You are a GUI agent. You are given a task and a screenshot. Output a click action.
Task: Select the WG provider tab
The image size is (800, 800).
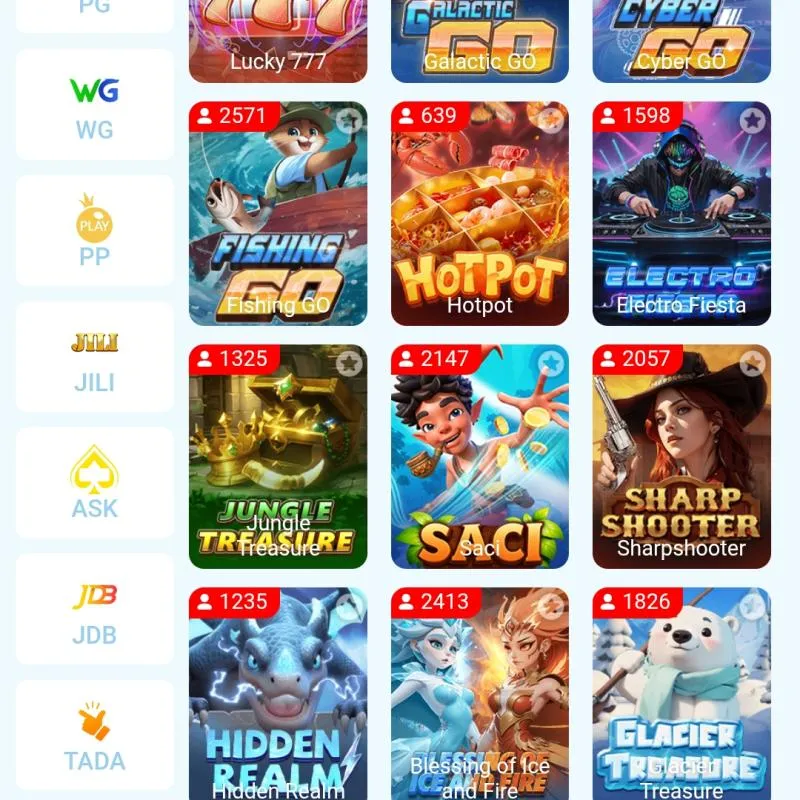pyautogui.click(x=94, y=105)
